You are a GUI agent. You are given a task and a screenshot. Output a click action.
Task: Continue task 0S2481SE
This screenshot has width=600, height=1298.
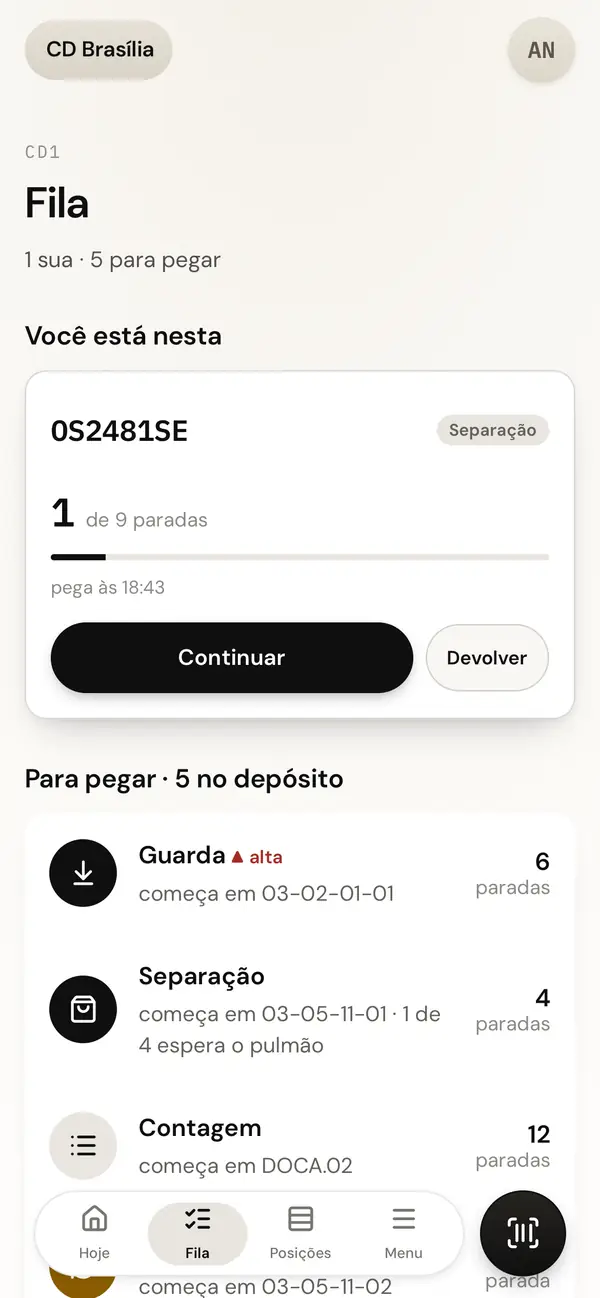[x=232, y=657]
